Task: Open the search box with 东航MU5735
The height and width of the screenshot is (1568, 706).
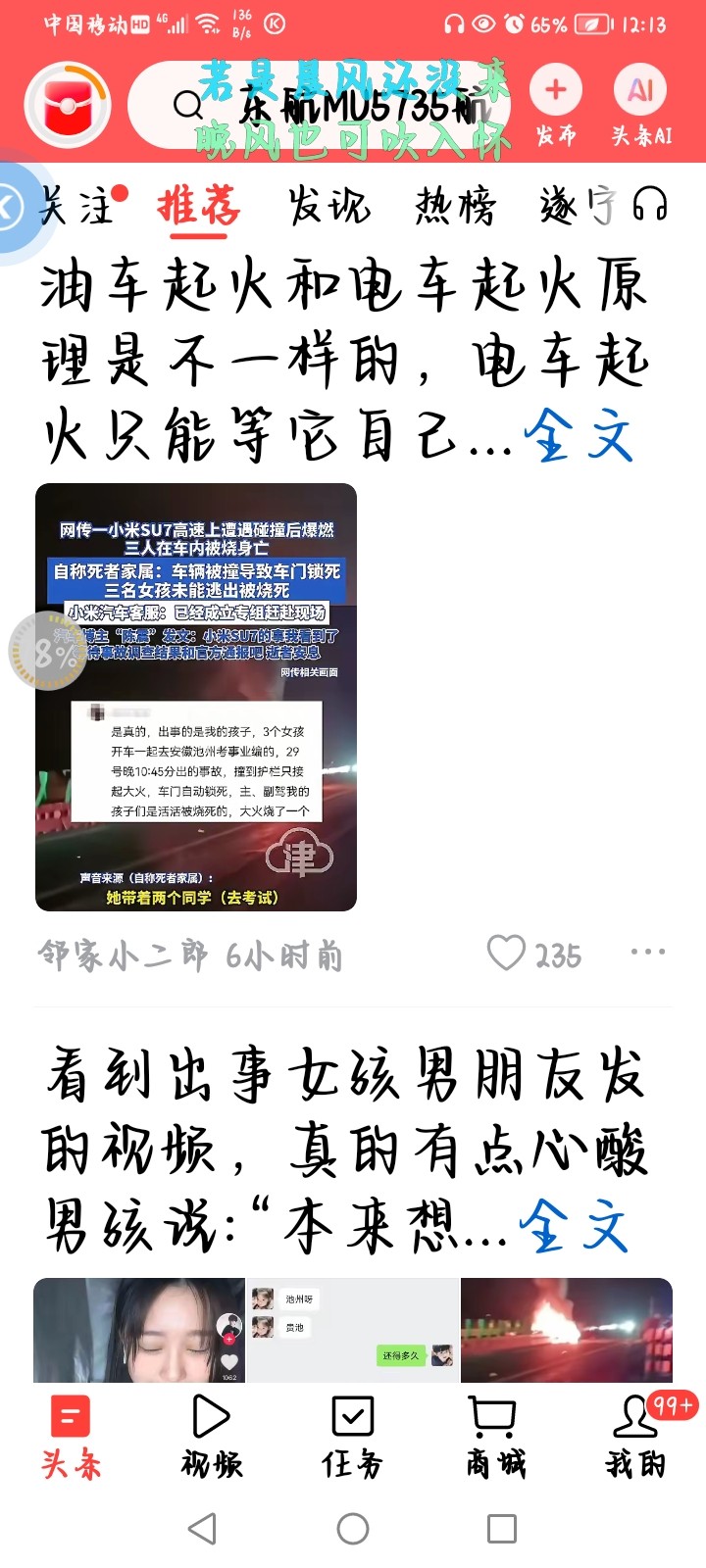Action: click(x=322, y=105)
